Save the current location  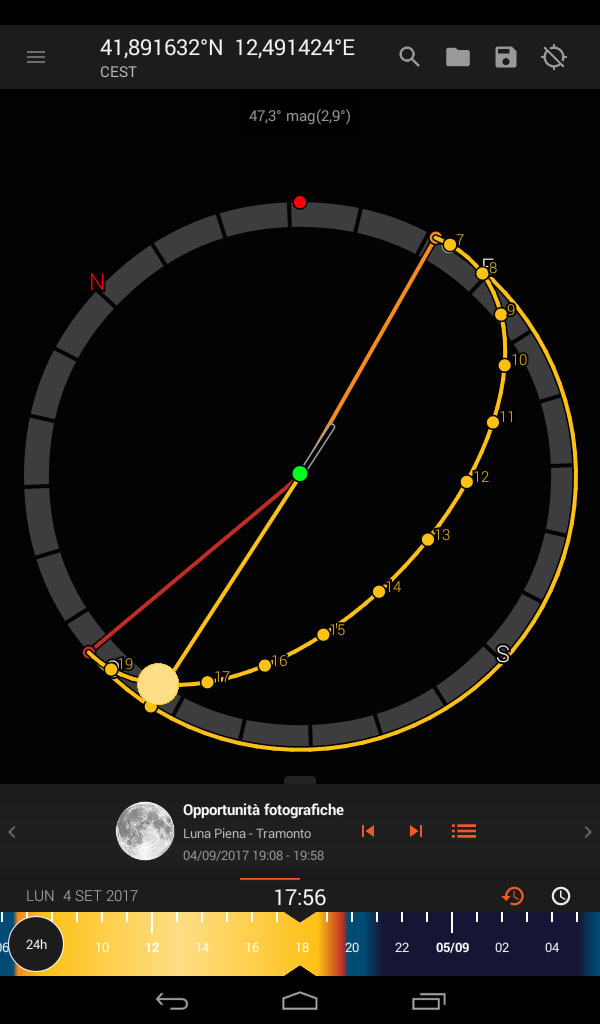[506, 57]
